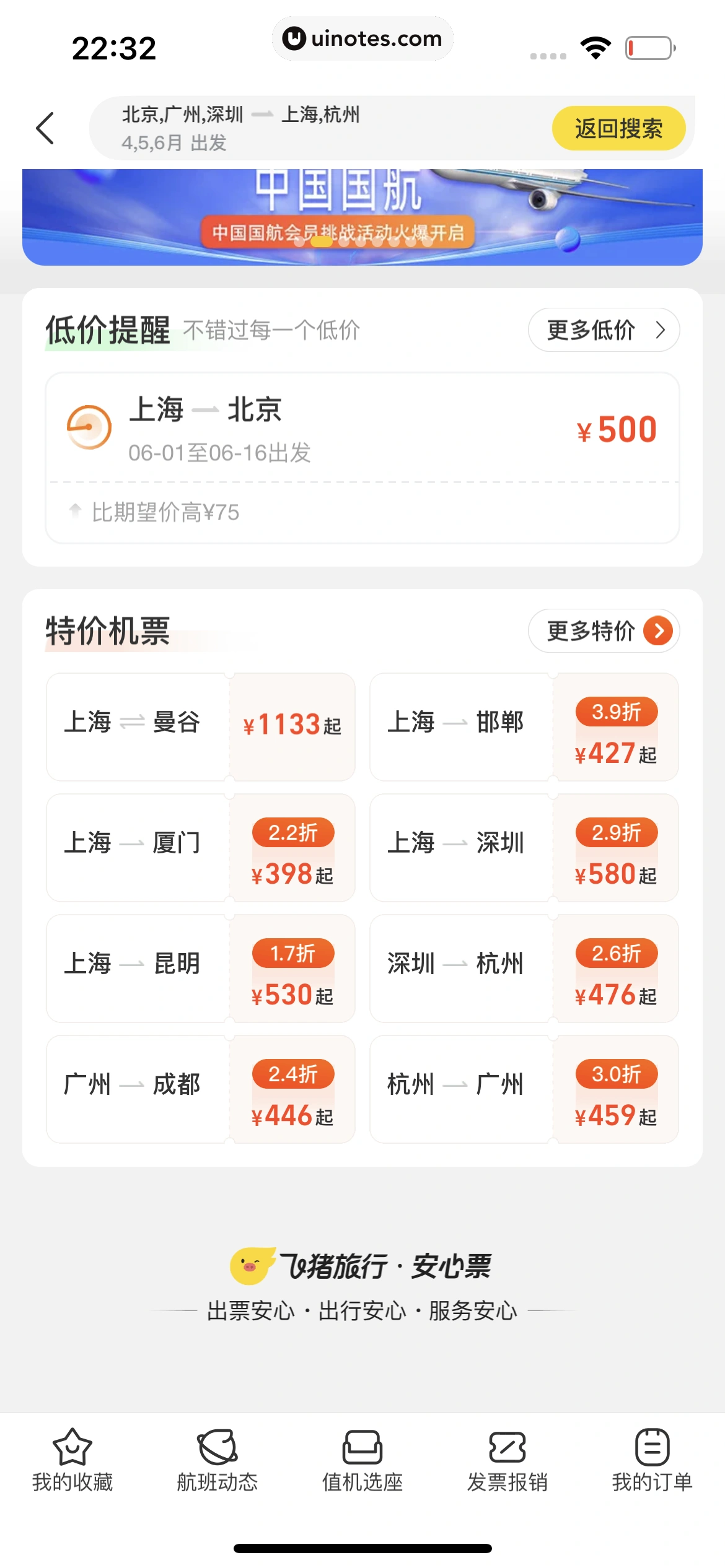Tap the 返回搜索 button

(618, 128)
